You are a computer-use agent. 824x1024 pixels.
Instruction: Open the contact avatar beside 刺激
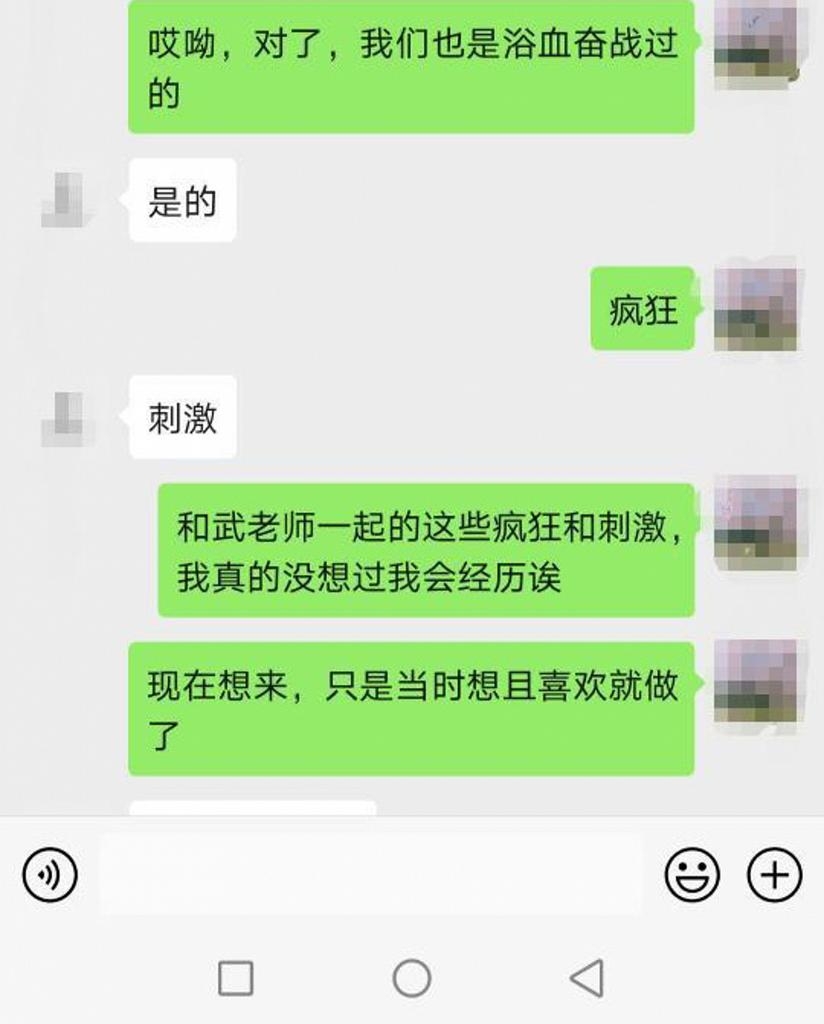[x=67, y=417]
